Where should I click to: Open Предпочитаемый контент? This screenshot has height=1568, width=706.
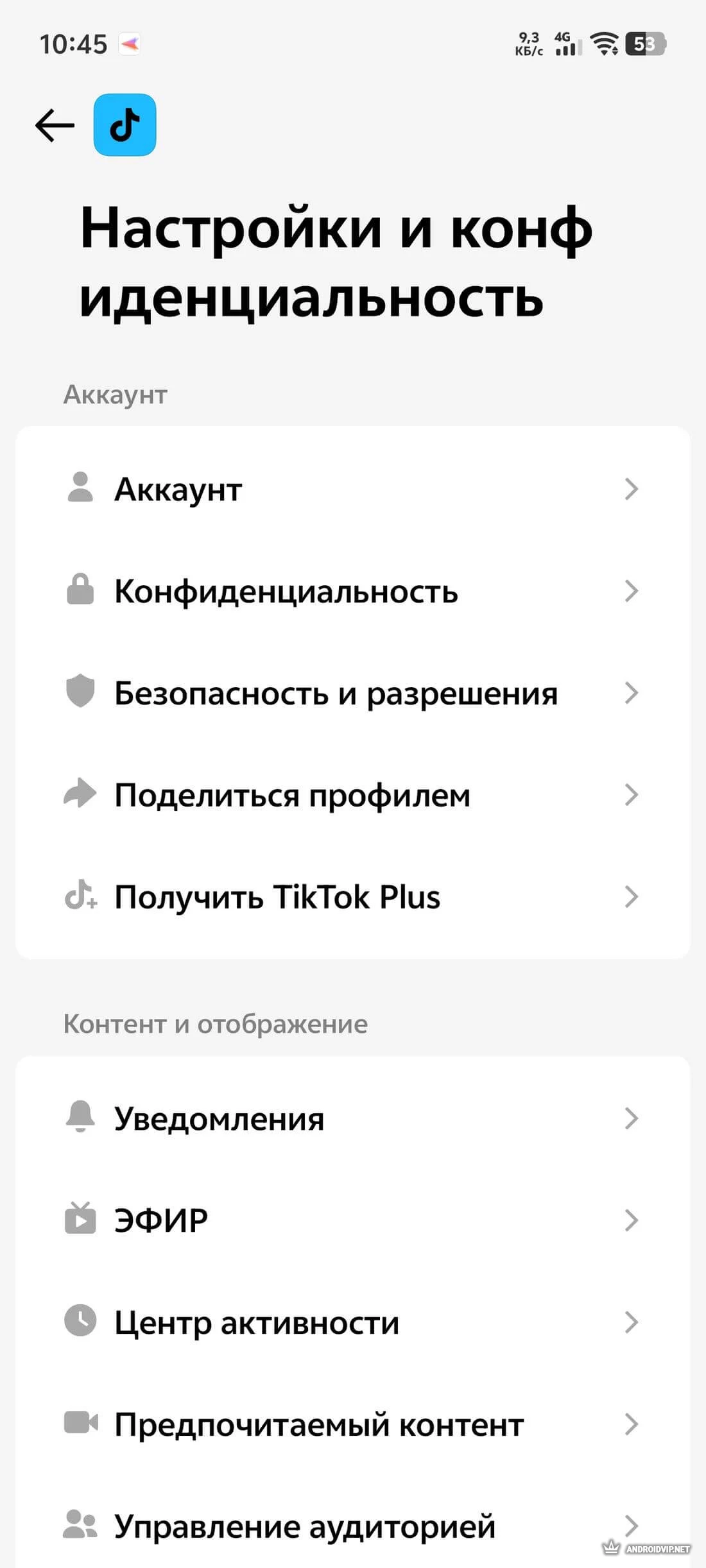tap(352, 1424)
